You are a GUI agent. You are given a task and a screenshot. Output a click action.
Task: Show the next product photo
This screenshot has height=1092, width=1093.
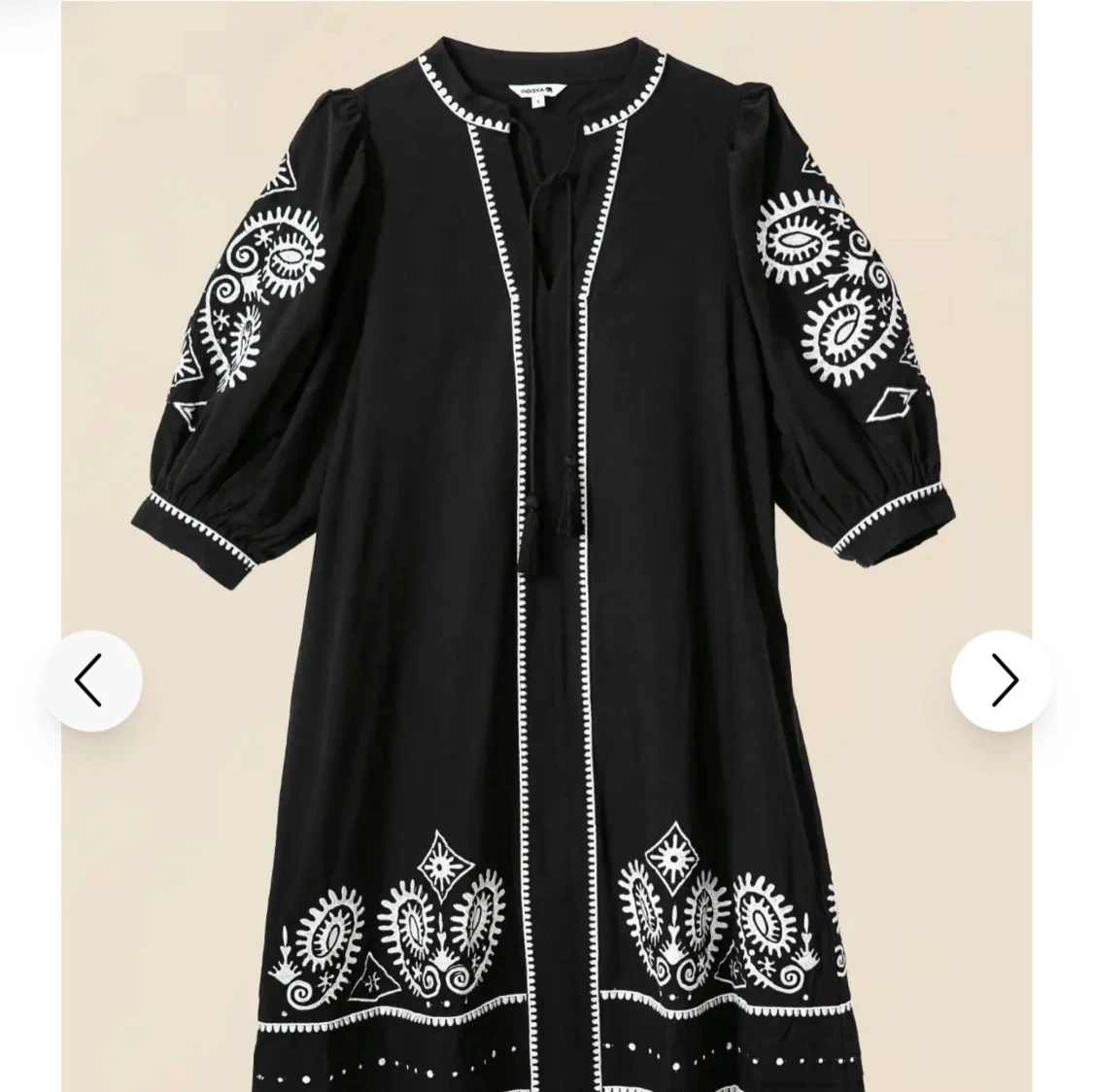tap(1001, 681)
